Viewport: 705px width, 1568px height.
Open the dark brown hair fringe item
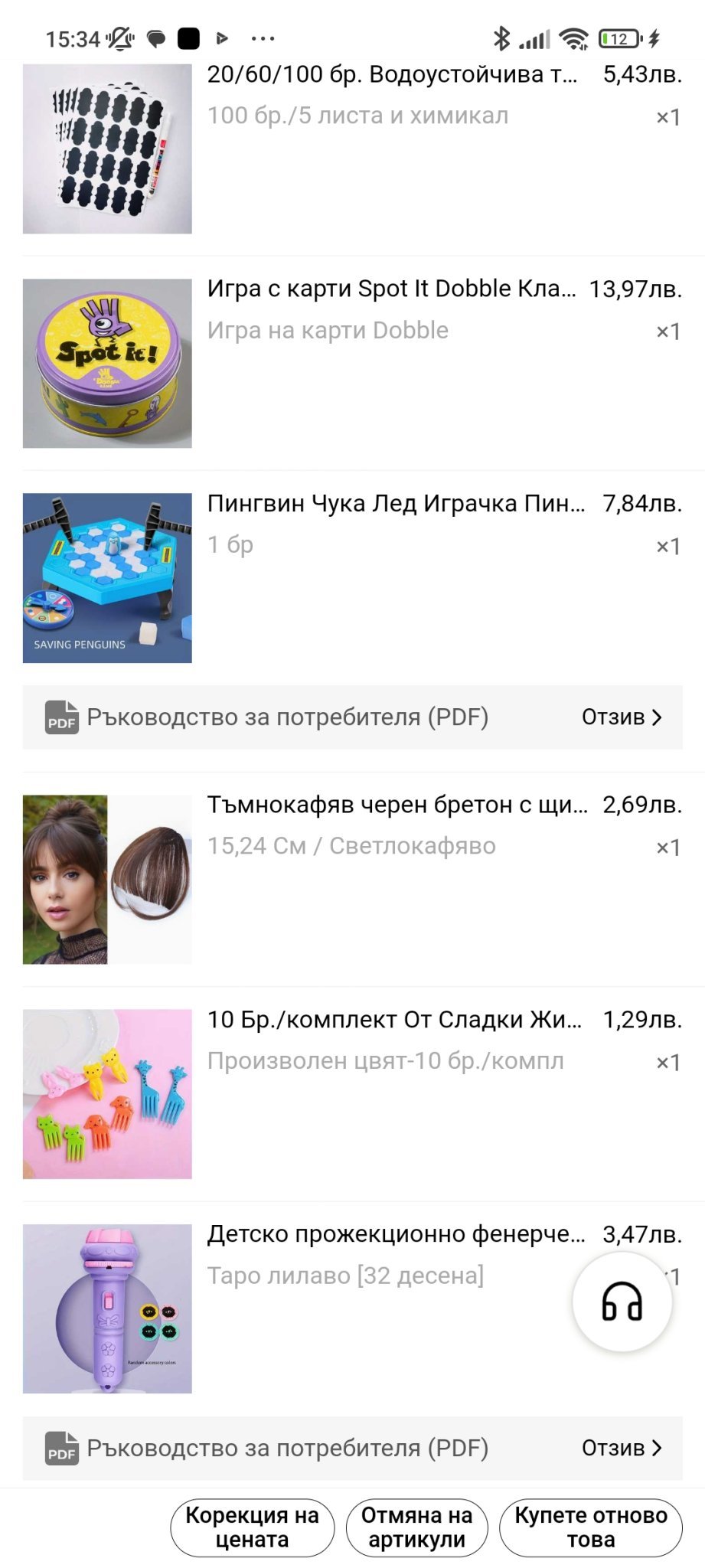click(x=397, y=805)
